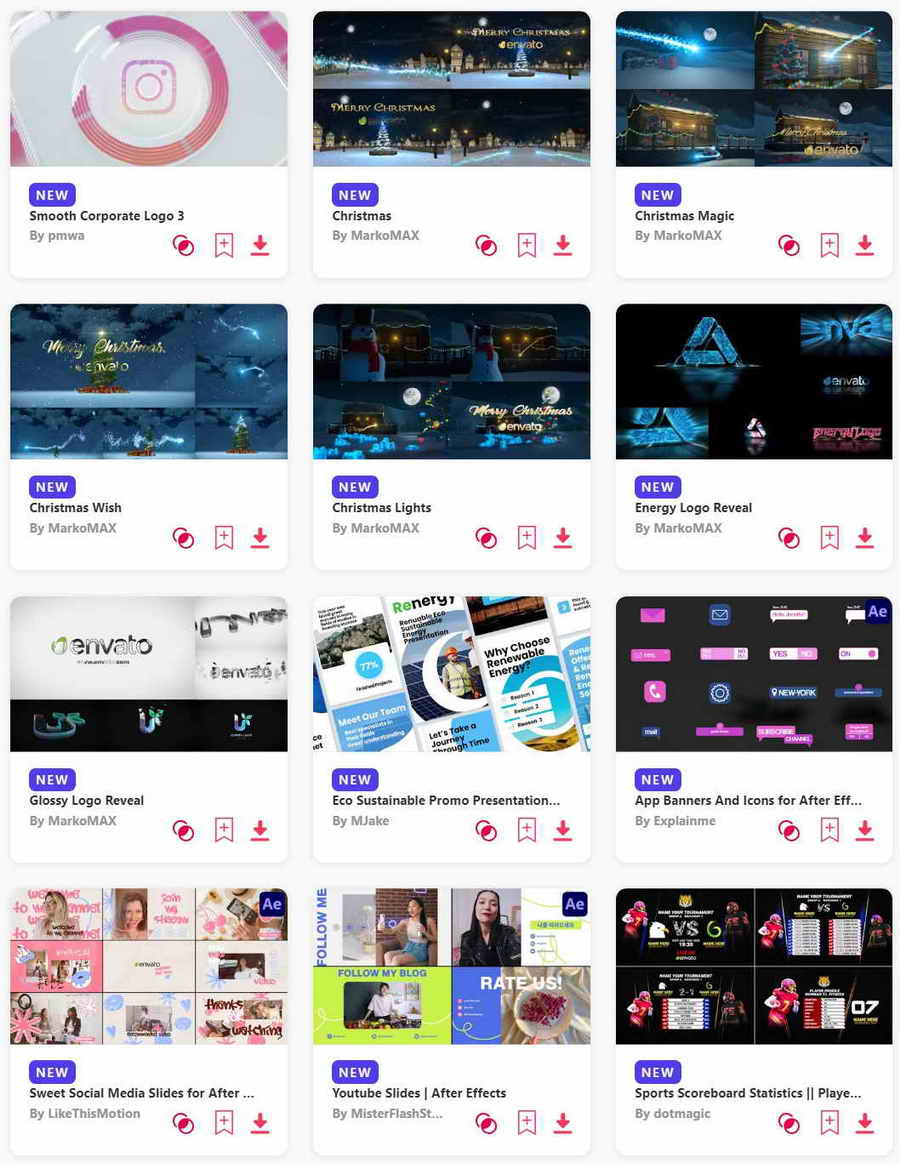This screenshot has height=1164, width=900.
Task: Open the Christmas Magic title link
Action: coord(684,215)
